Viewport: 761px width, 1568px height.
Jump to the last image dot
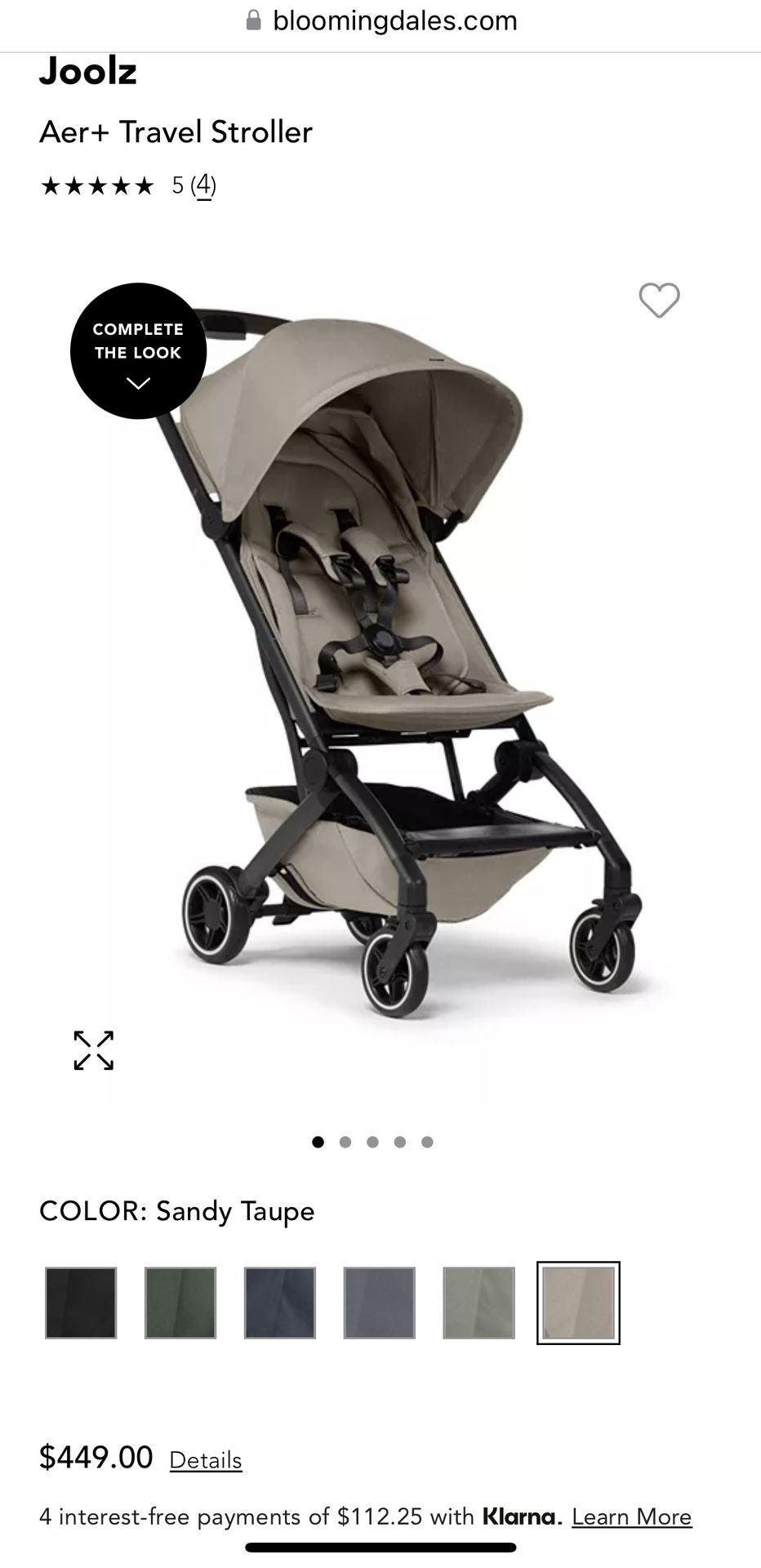tap(427, 1142)
